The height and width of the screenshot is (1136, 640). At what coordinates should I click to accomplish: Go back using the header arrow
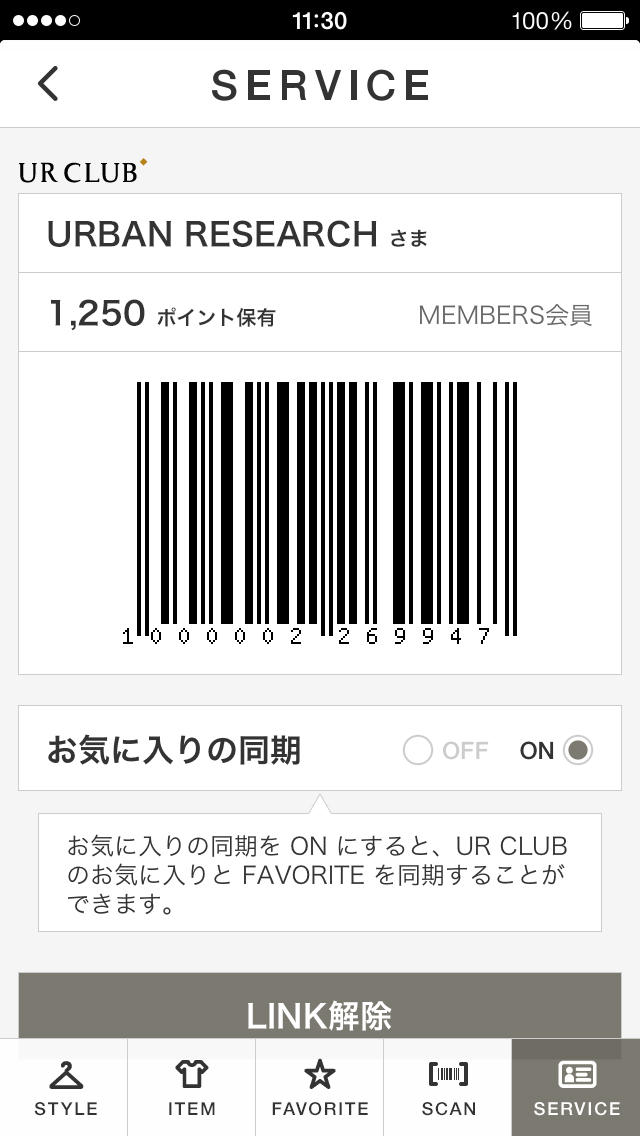click(48, 83)
